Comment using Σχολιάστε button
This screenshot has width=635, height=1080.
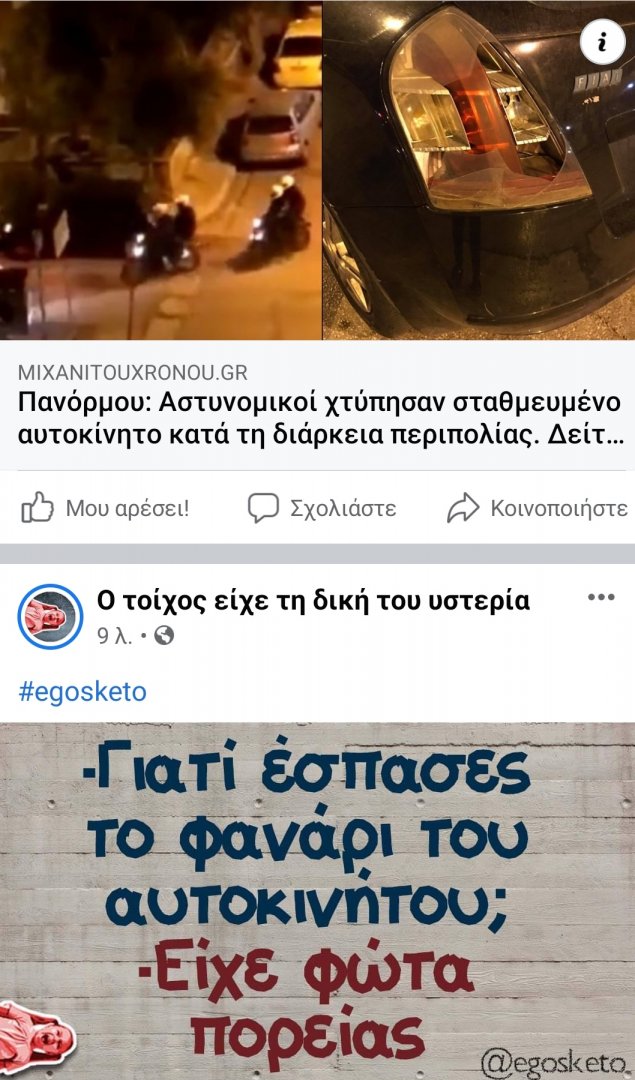coord(322,508)
